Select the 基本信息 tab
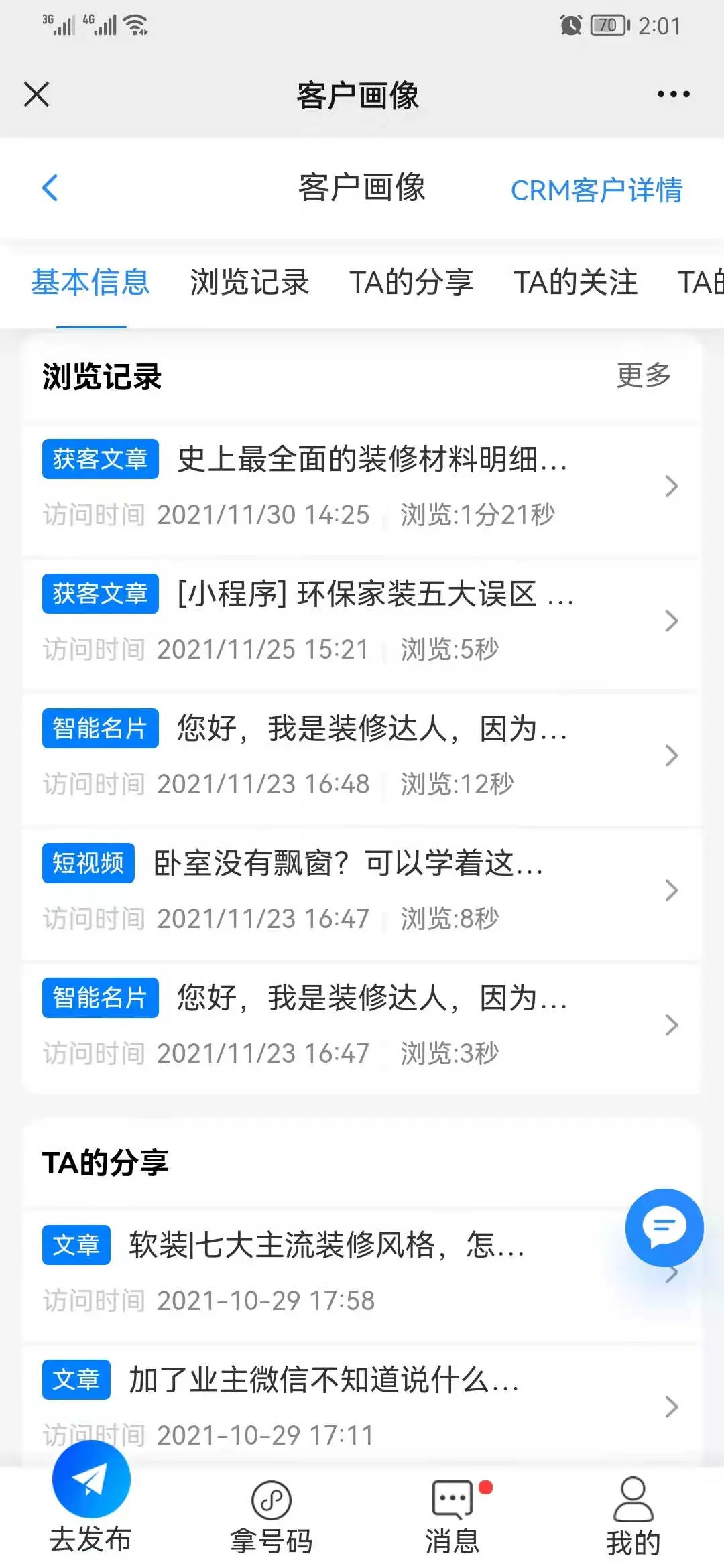Image resolution: width=724 pixels, height=1568 pixels. tap(90, 282)
